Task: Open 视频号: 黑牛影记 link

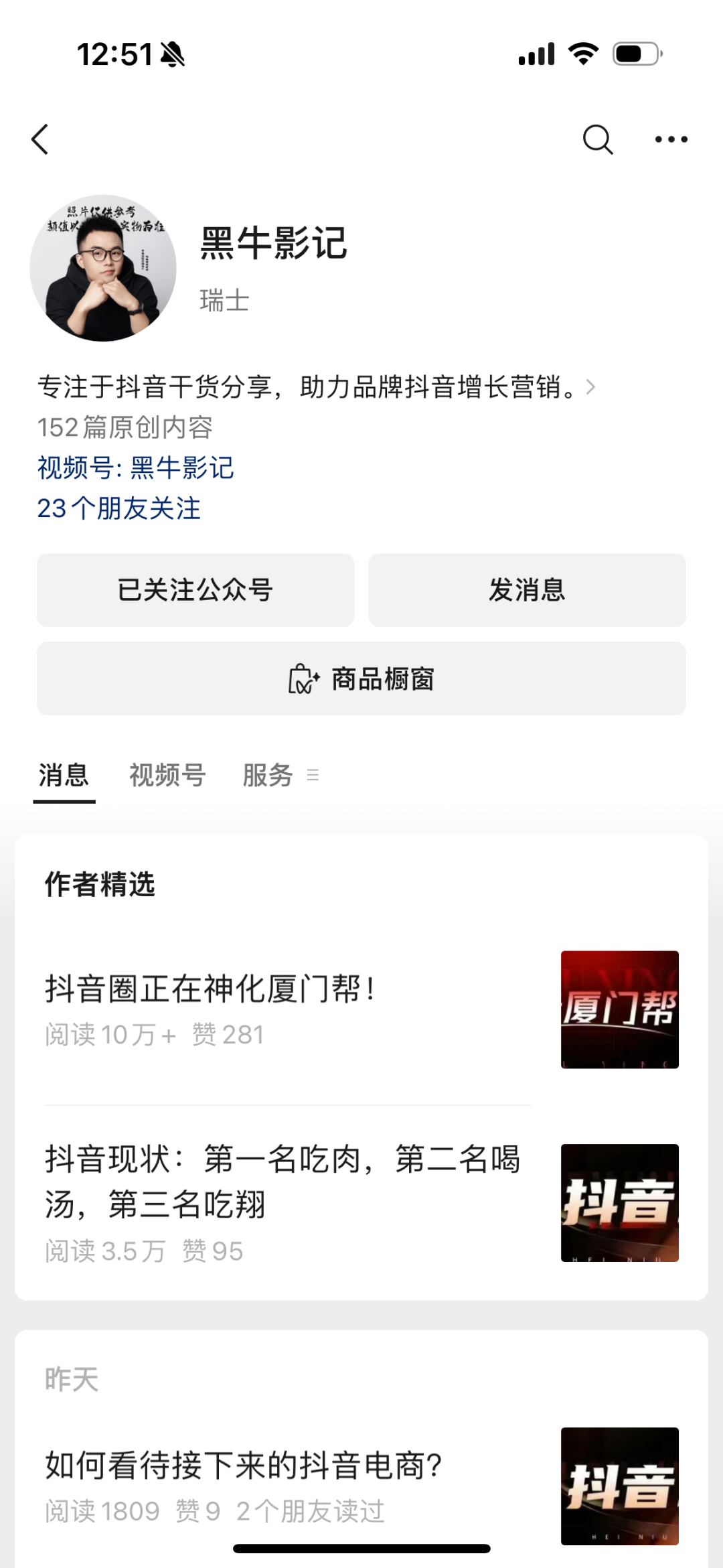Action: 135,469
